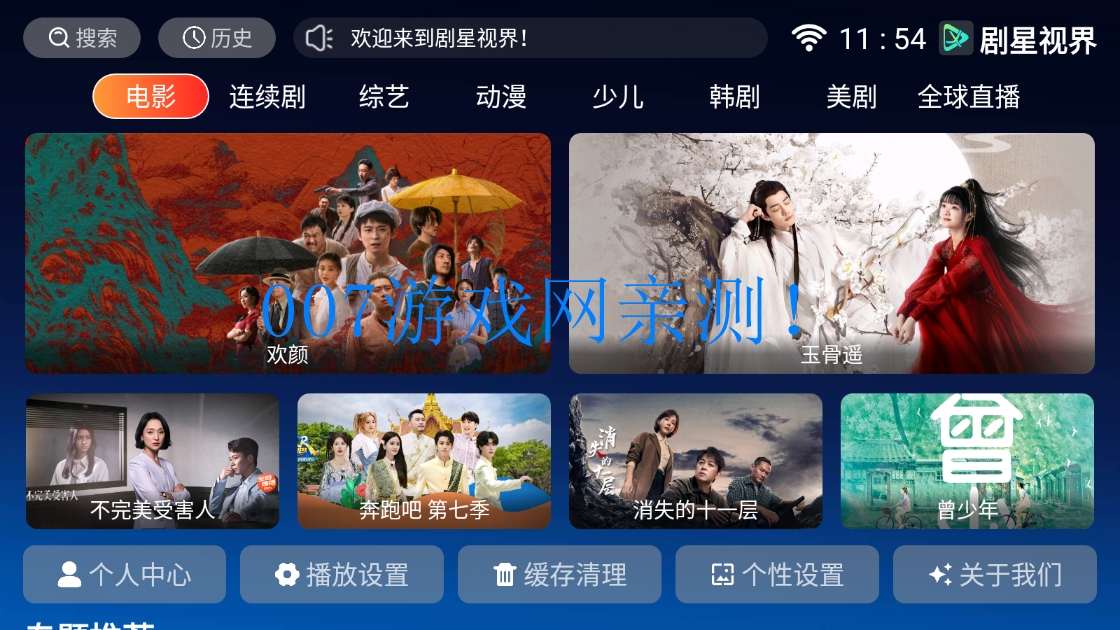Switch to the 美剧 tab

point(851,97)
